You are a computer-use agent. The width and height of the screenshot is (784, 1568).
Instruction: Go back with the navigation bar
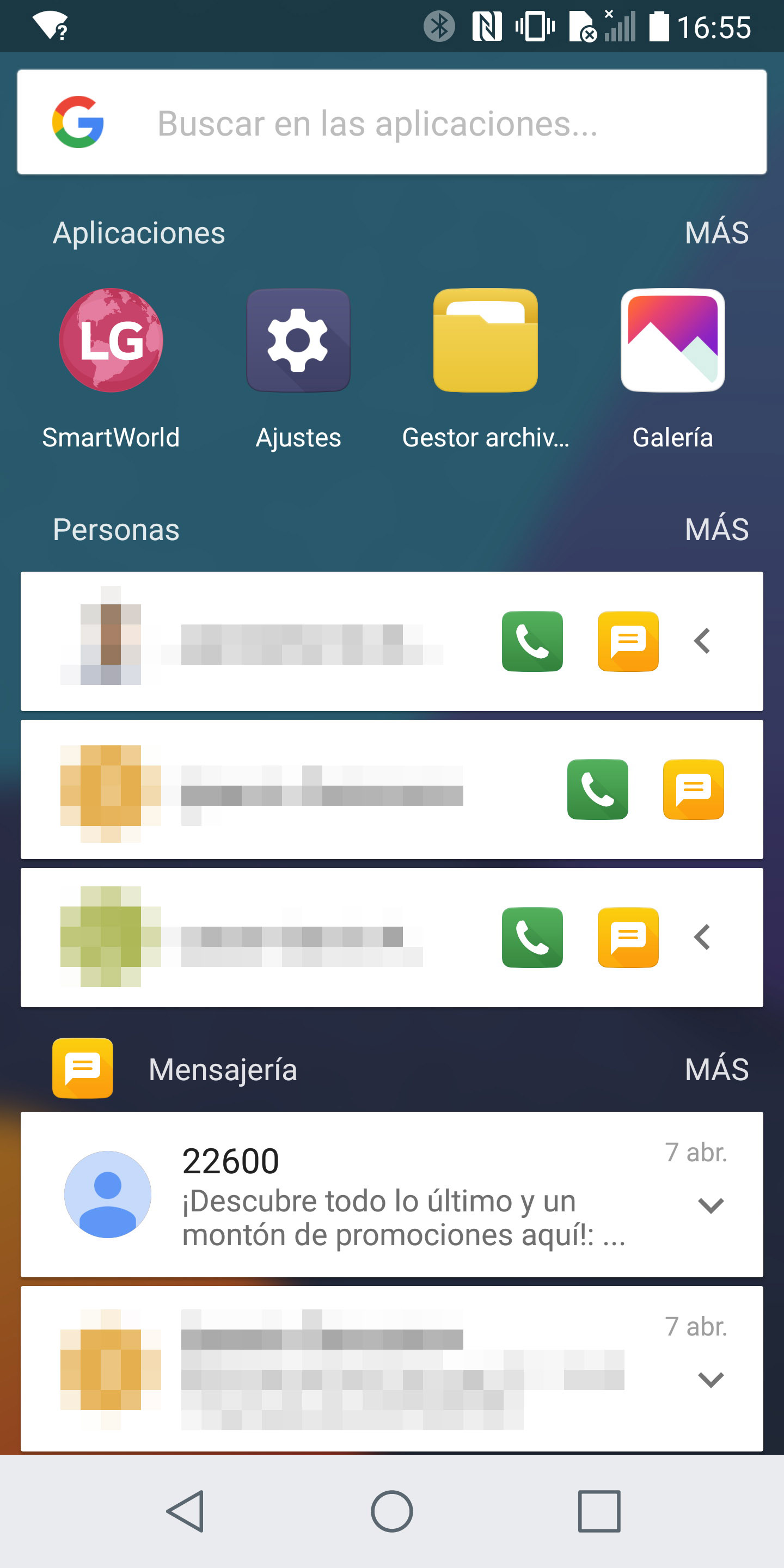(x=185, y=1511)
